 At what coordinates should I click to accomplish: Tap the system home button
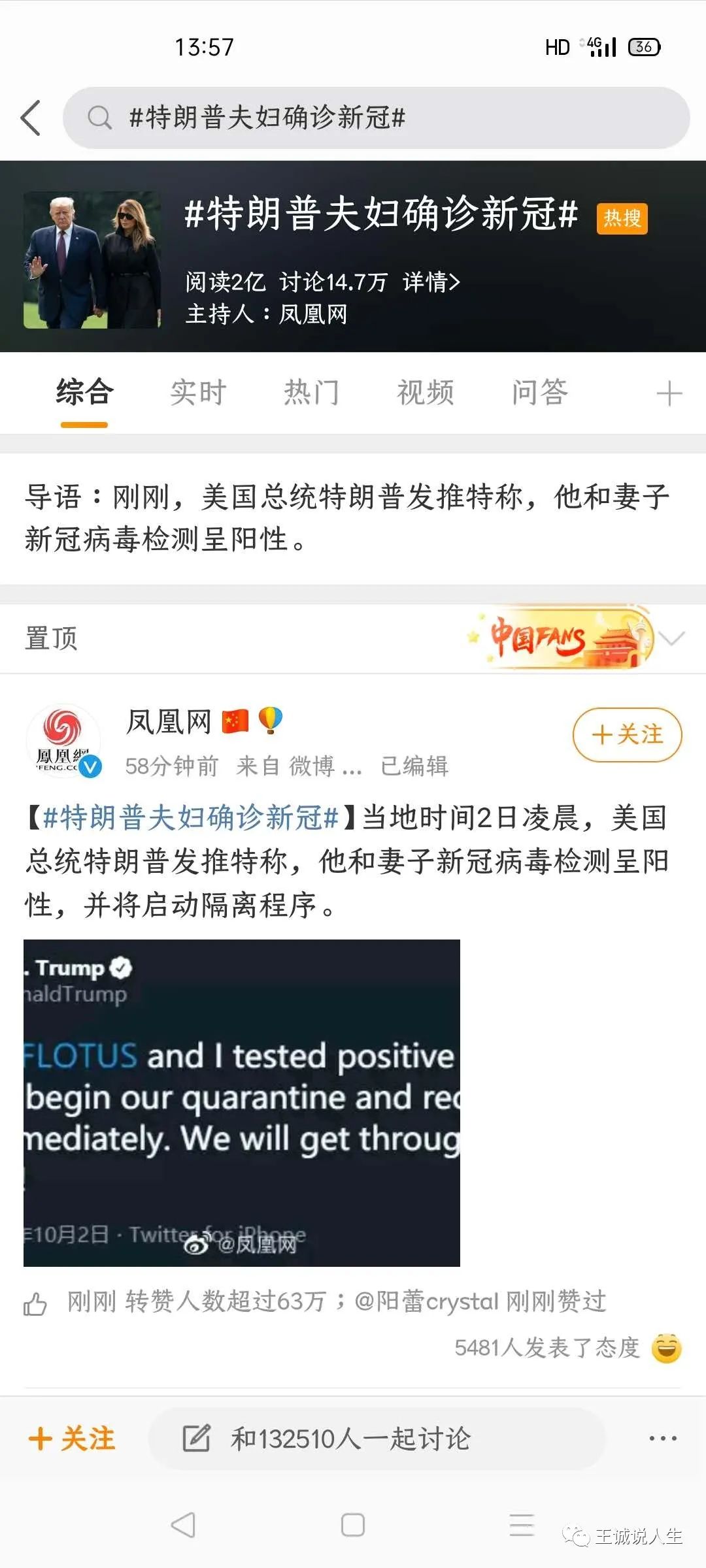(x=353, y=1525)
